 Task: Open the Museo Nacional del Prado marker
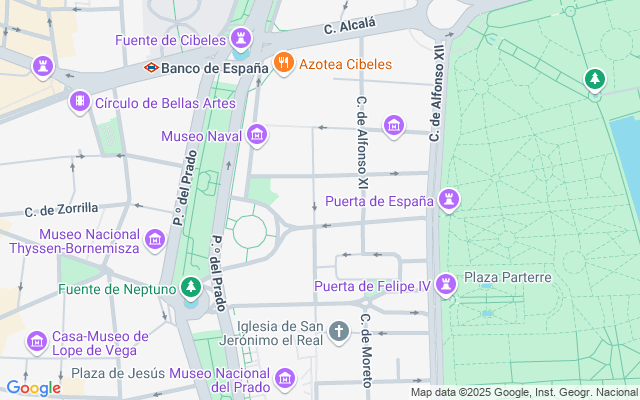[286, 378]
